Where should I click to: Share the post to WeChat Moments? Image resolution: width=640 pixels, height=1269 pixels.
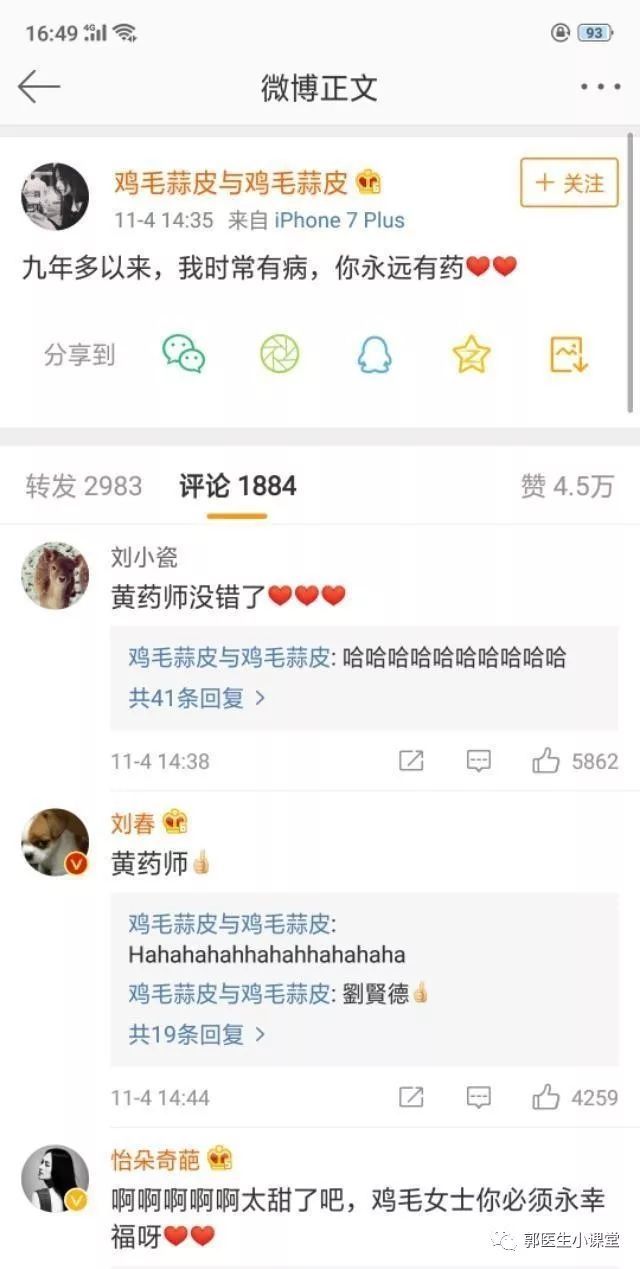click(280, 354)
